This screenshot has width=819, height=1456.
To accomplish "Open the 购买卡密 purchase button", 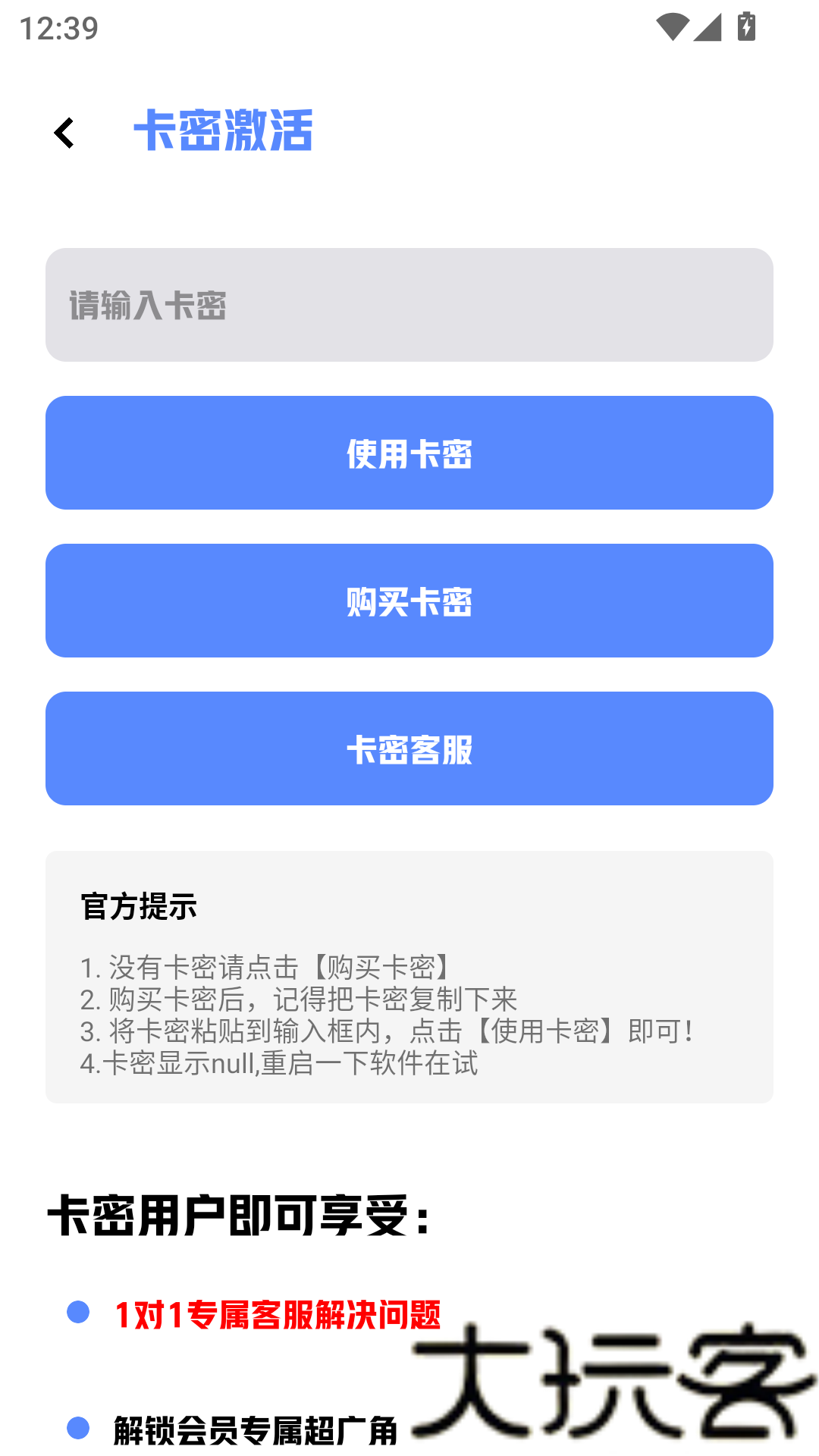I will 409,601.
